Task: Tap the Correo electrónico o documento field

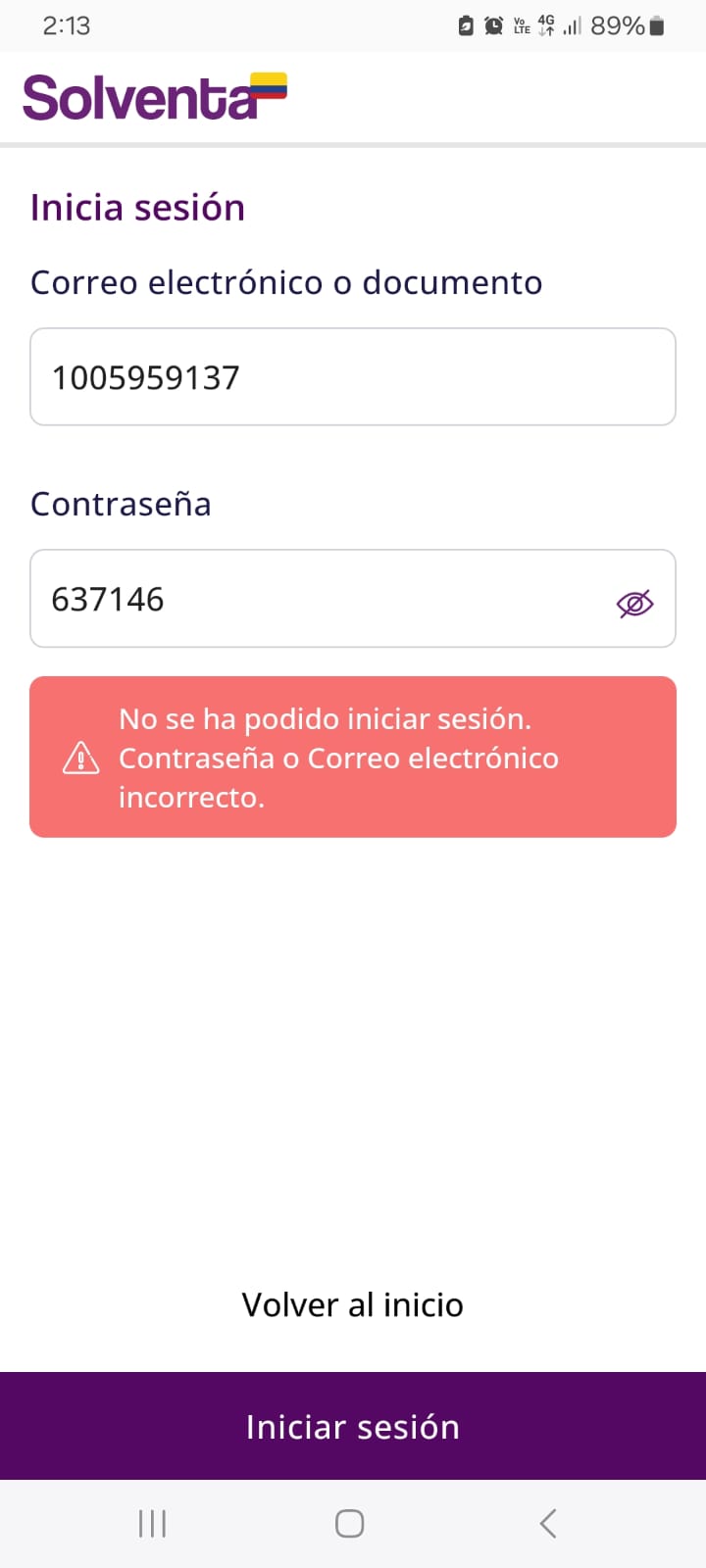Action: 353,377
